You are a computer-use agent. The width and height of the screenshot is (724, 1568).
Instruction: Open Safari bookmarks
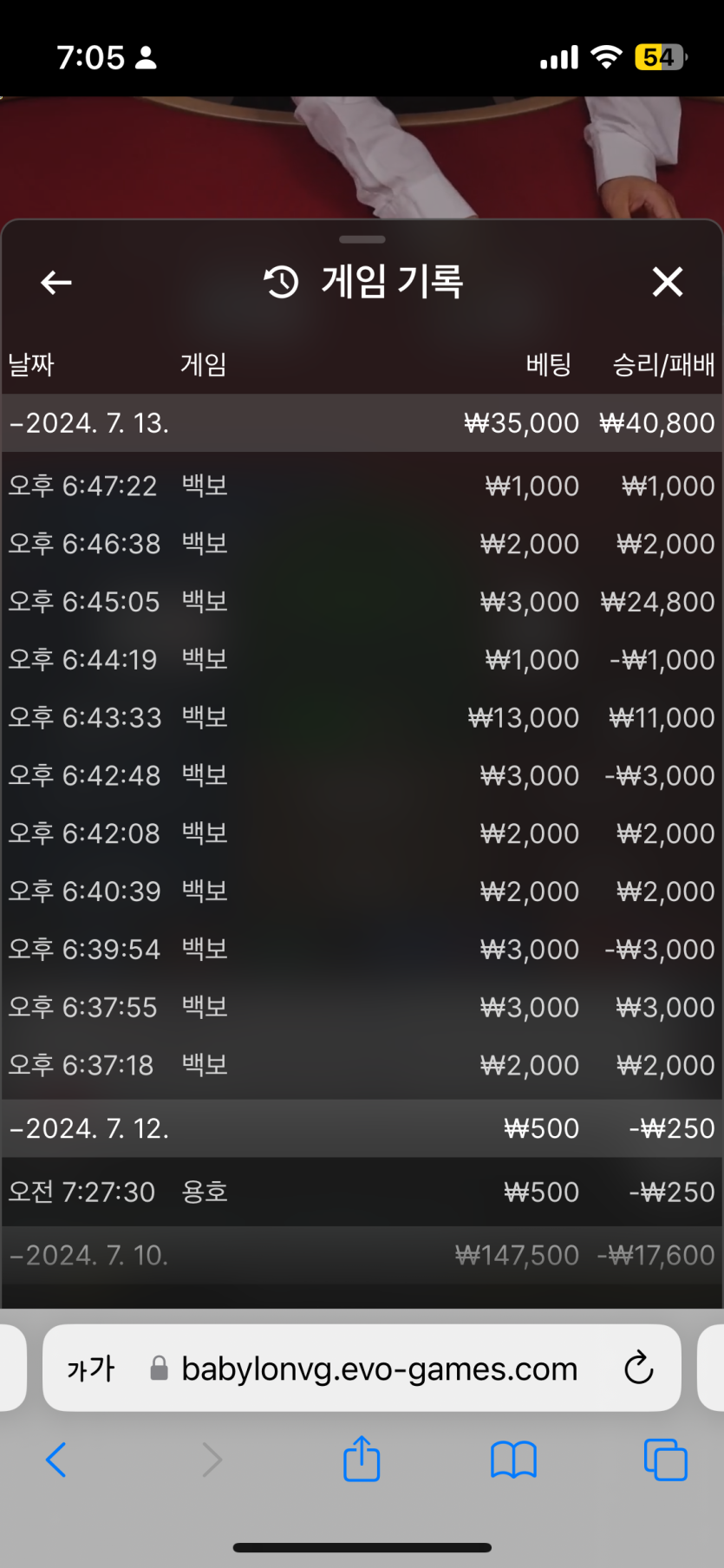pyautogui.click(x=513, y=1460)
